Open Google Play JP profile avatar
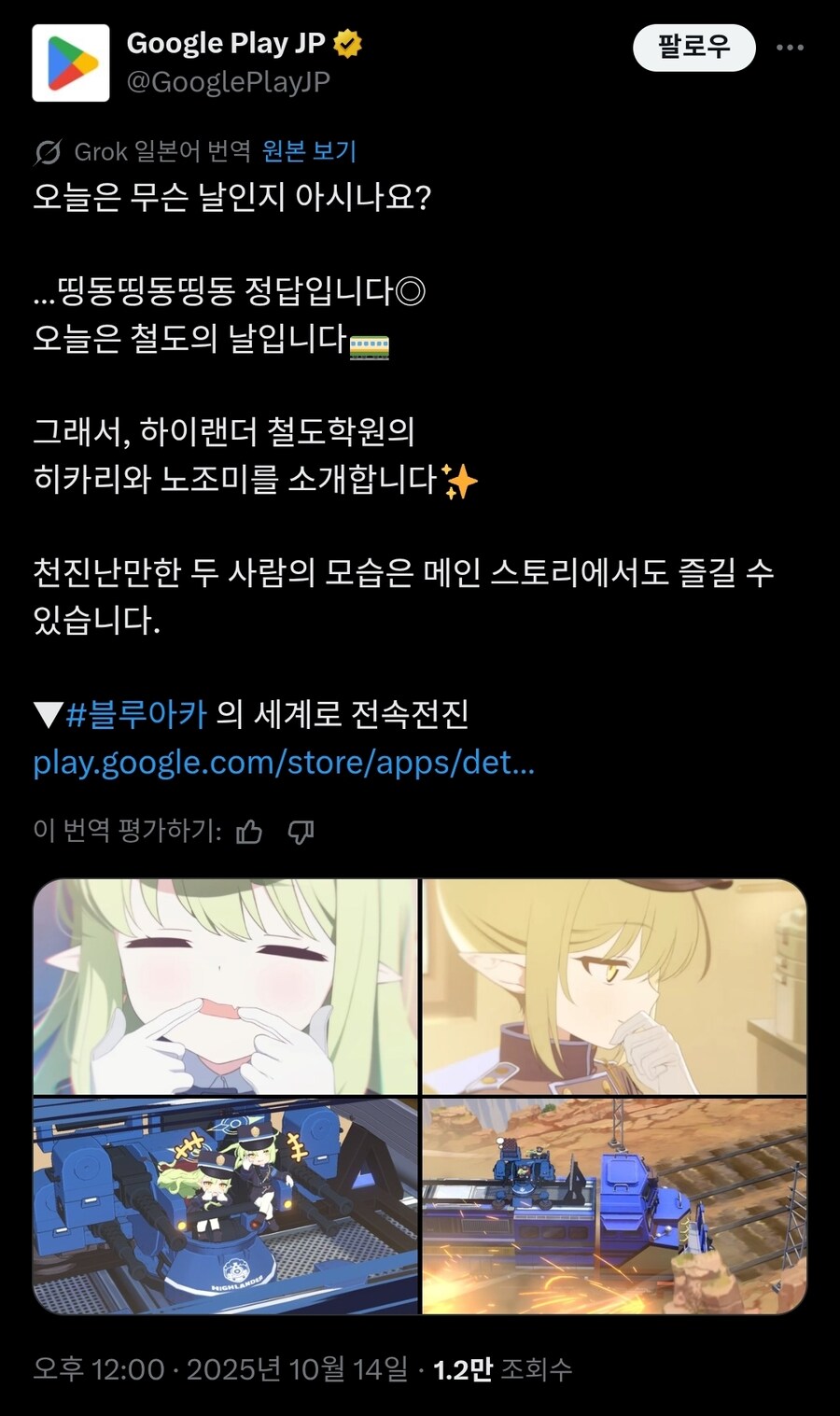 coord(71,63)
